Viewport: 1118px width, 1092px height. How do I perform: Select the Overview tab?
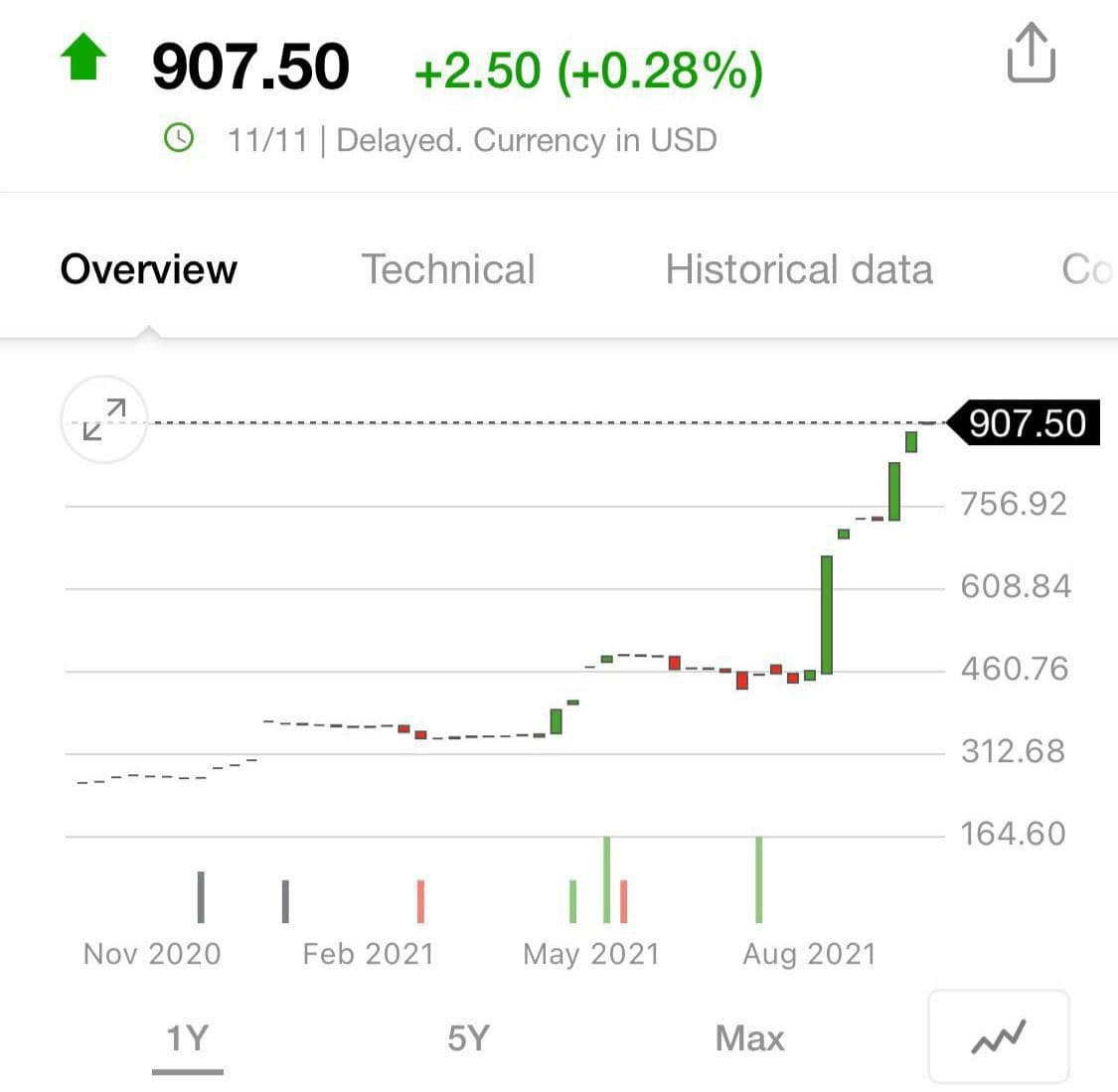(149, 269)
